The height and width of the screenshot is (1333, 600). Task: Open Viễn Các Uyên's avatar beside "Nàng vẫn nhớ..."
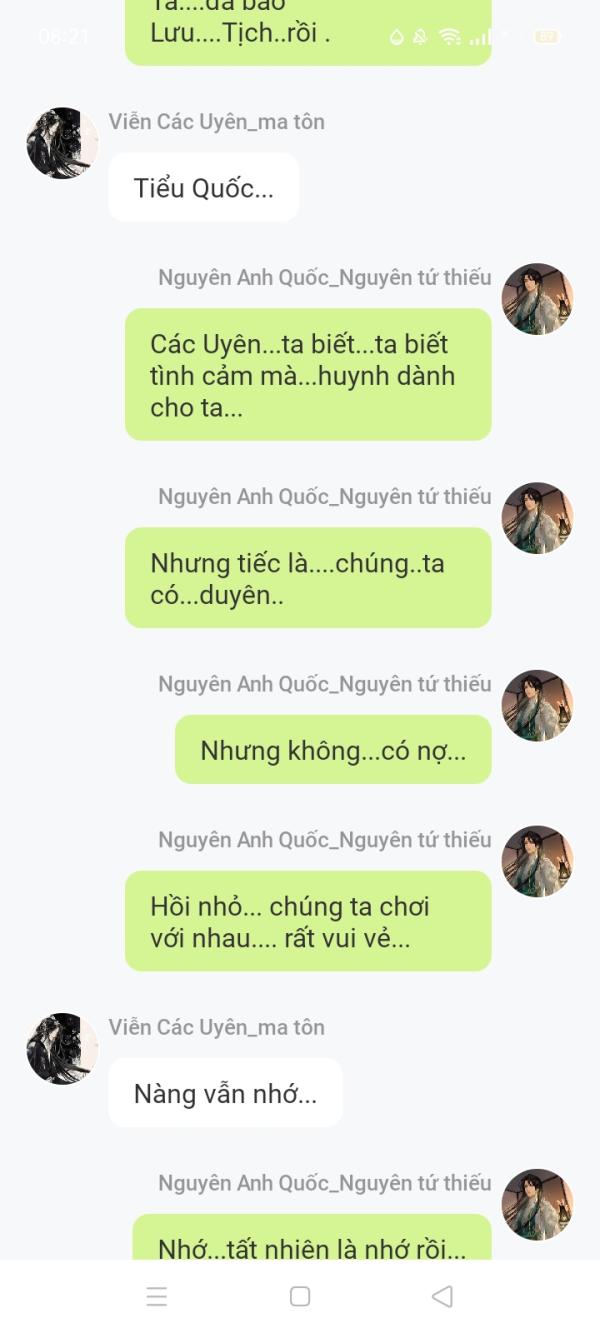click(x=62, y=1049)
